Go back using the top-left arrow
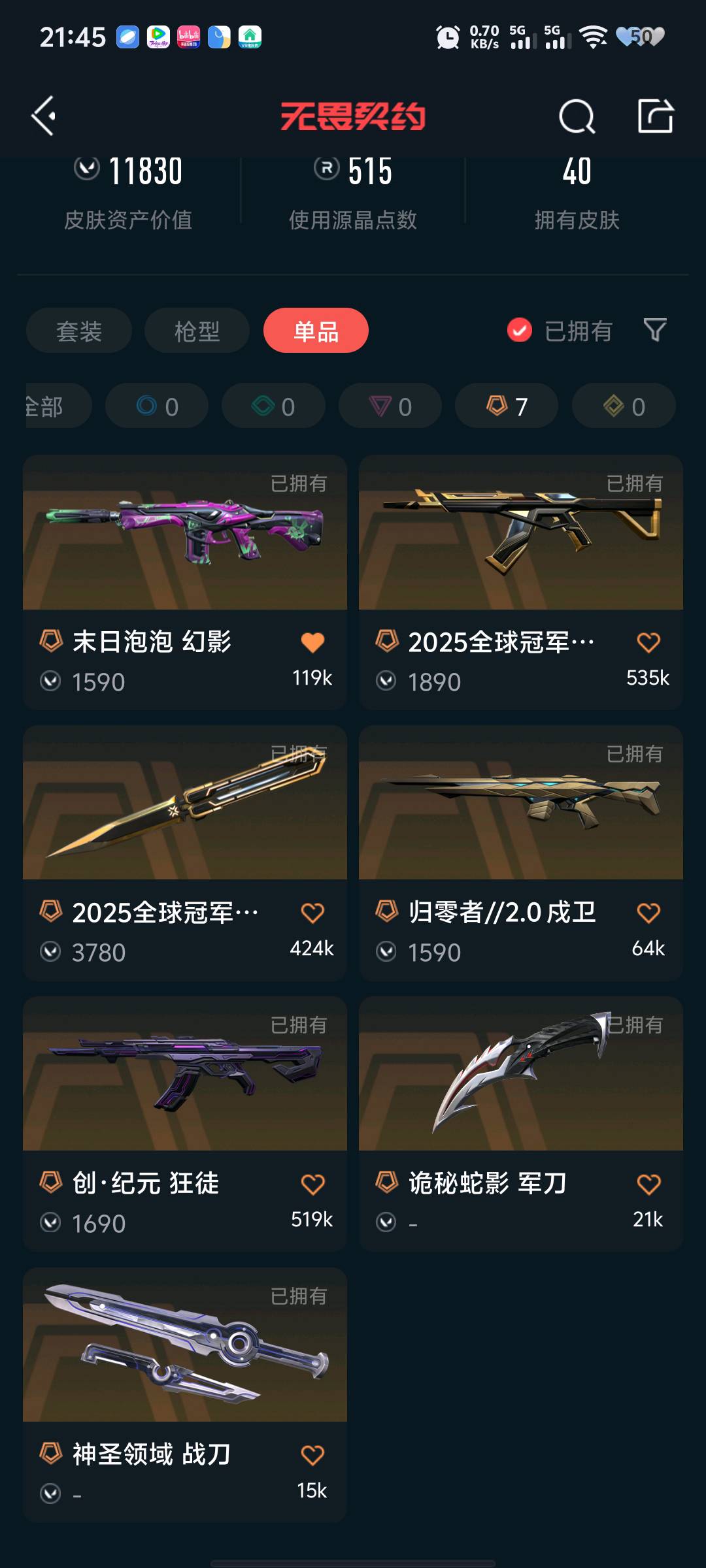 click(44, 116)
